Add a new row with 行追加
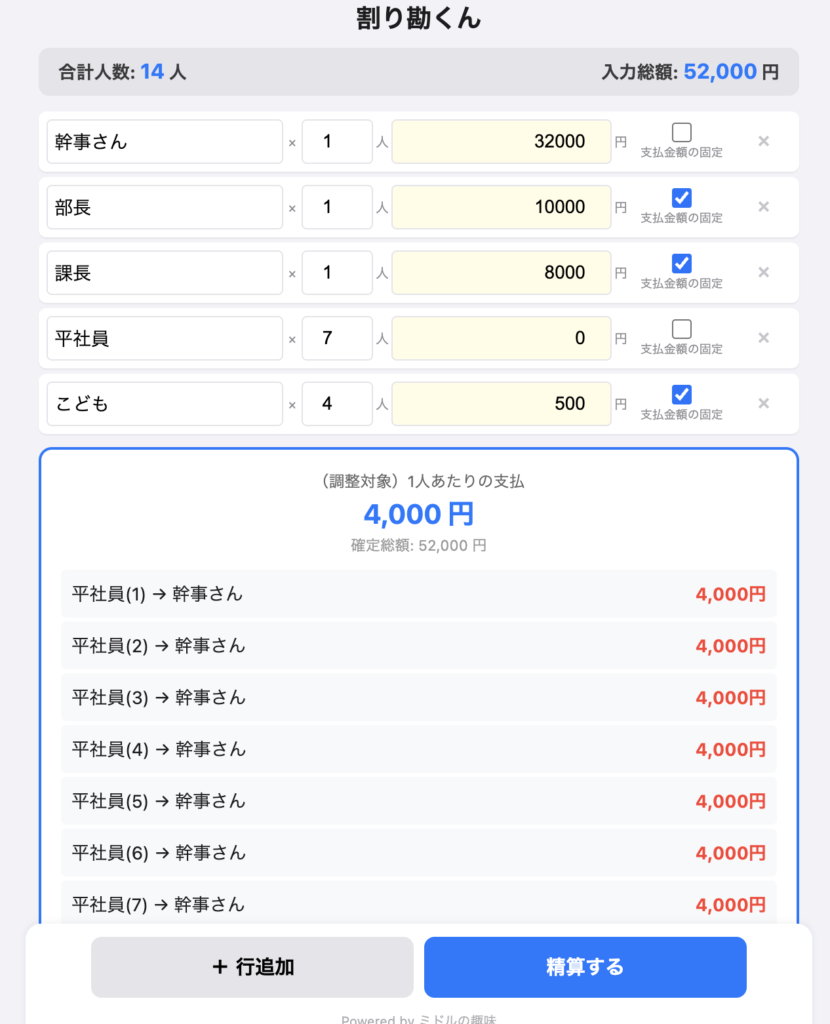The height and width of the screenshot is (1024, 830). click(x=252, y=967)
